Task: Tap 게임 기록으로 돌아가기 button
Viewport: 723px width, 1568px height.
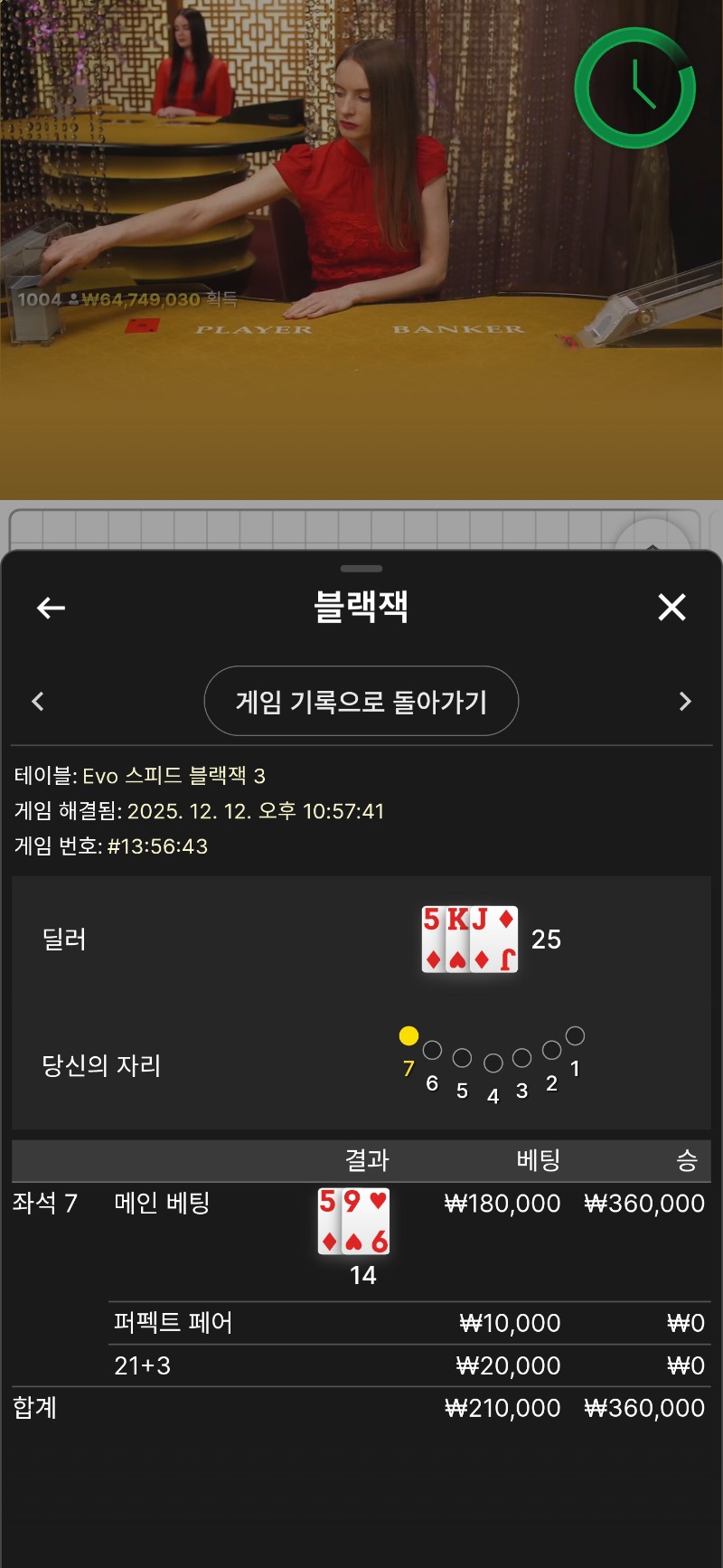Action: click(361, 702)
